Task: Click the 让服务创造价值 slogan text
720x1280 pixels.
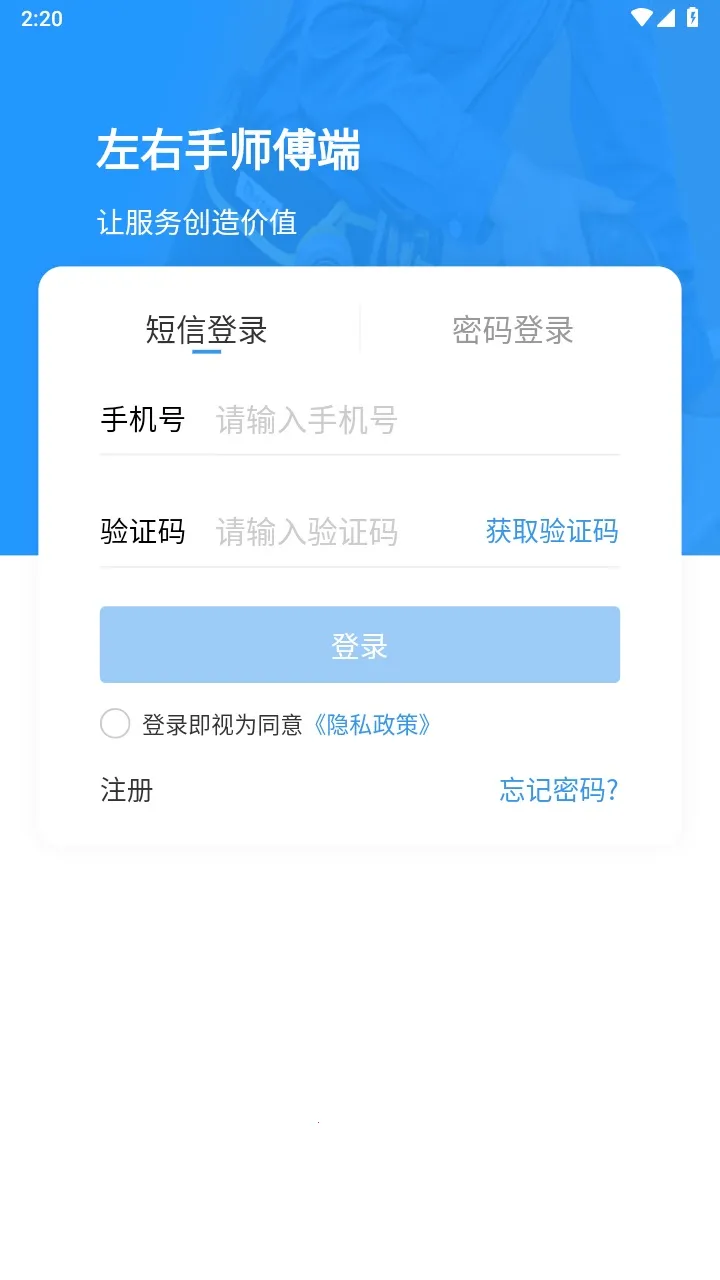Action: pyautogui.click(x=197, y=222)
